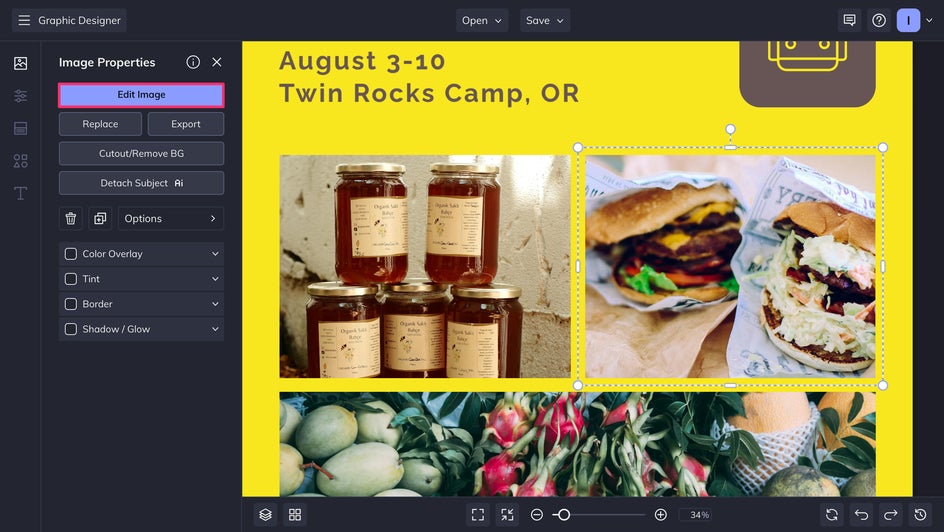Tap the Edit Image button
This screenshot has width=944, height=532.
141,95
